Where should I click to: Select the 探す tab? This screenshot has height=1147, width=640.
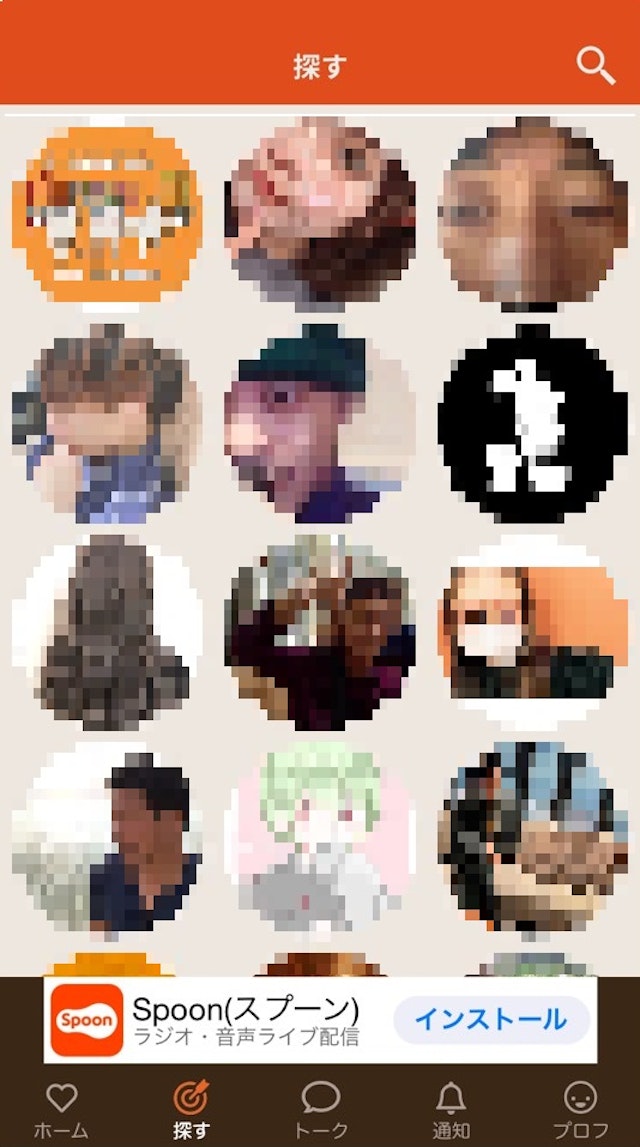pyautogui.click(x=191, y=1110)
